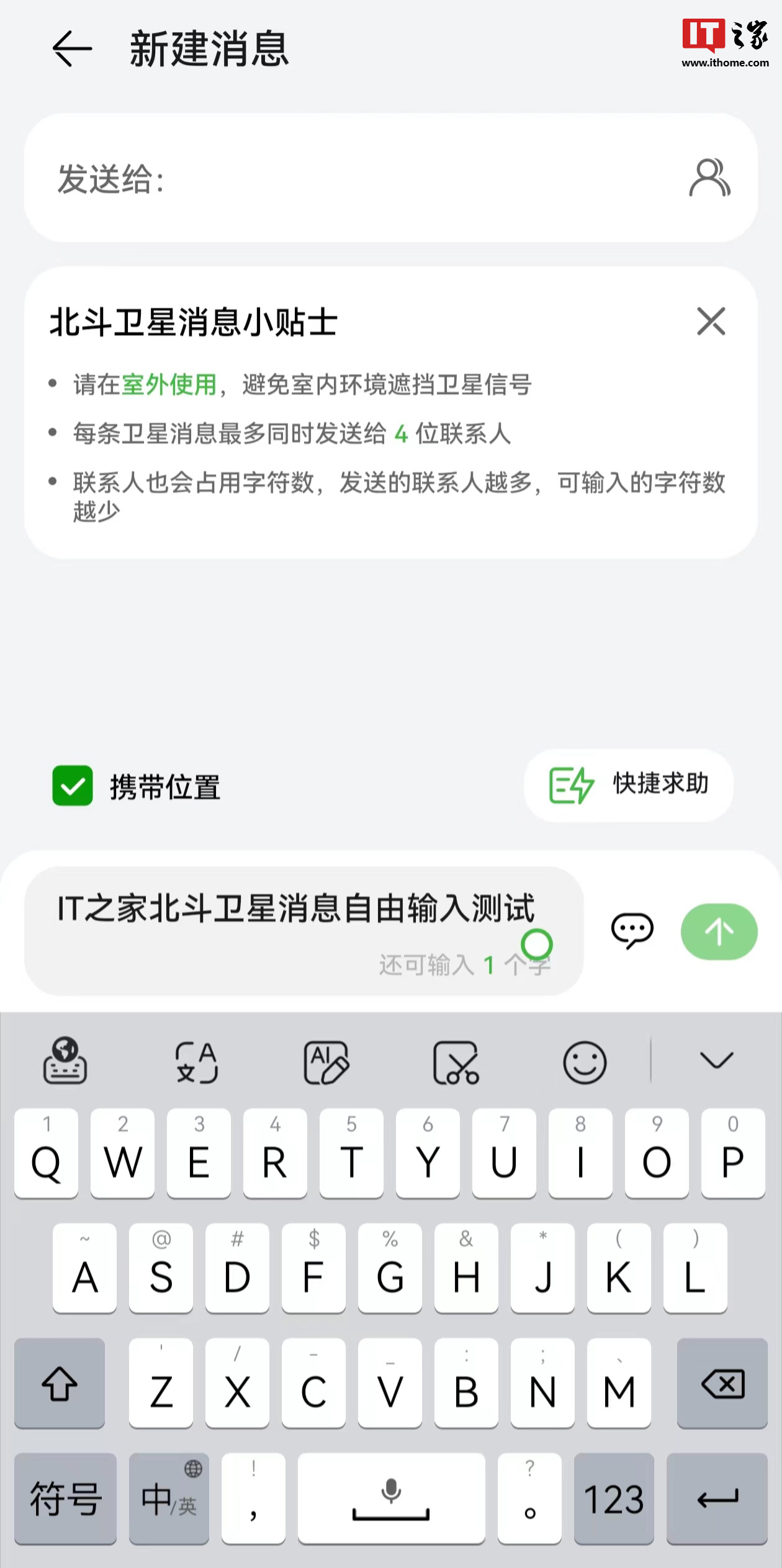Dismiss the 北斗卫星消息小贴士 tips card
Viewport: 782px width, 1568px height.
click(711, 322)
